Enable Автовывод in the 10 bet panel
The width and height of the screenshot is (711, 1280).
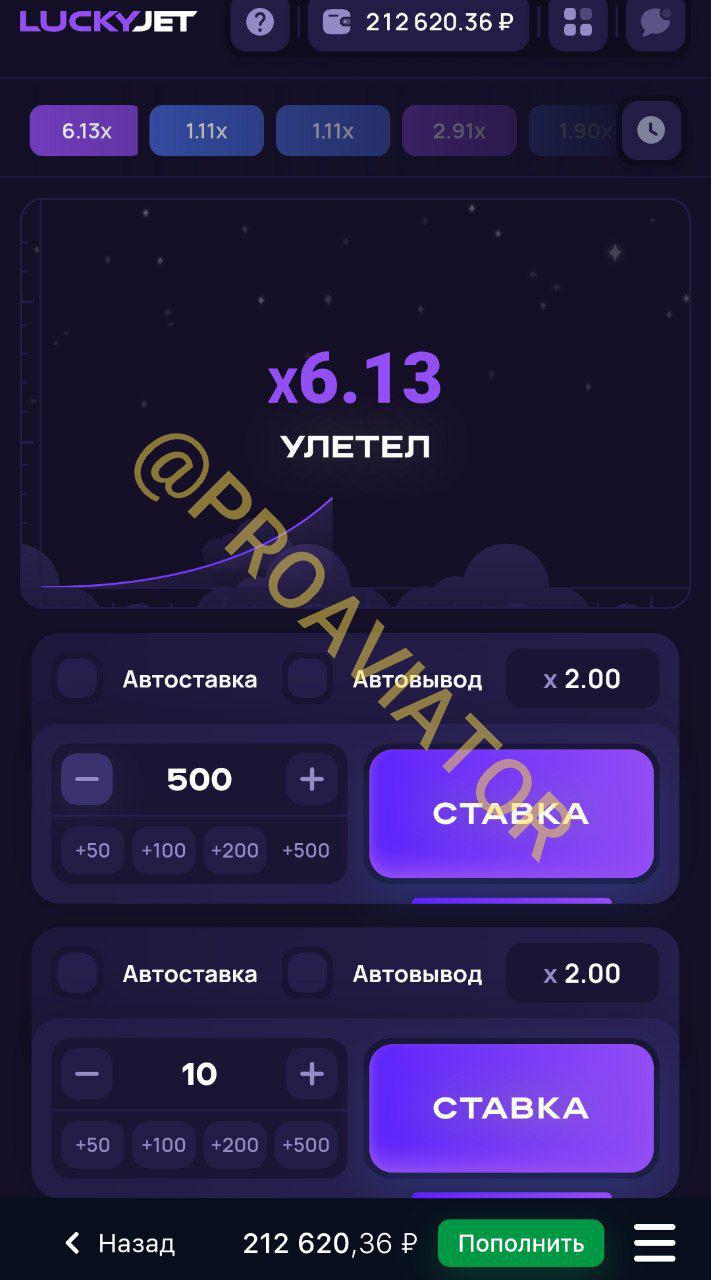click(x=308, y=973)
